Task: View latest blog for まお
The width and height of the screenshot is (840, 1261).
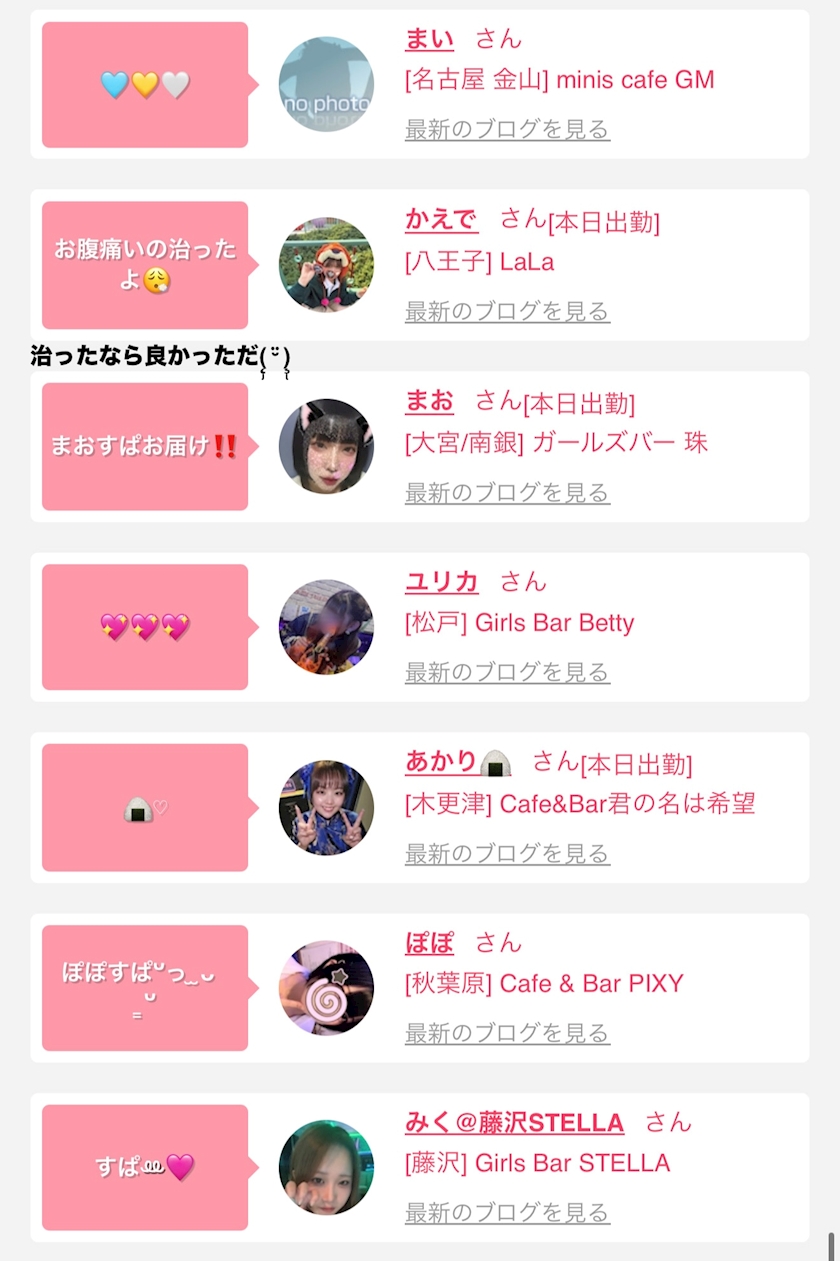Action: (x=507, y=492)
